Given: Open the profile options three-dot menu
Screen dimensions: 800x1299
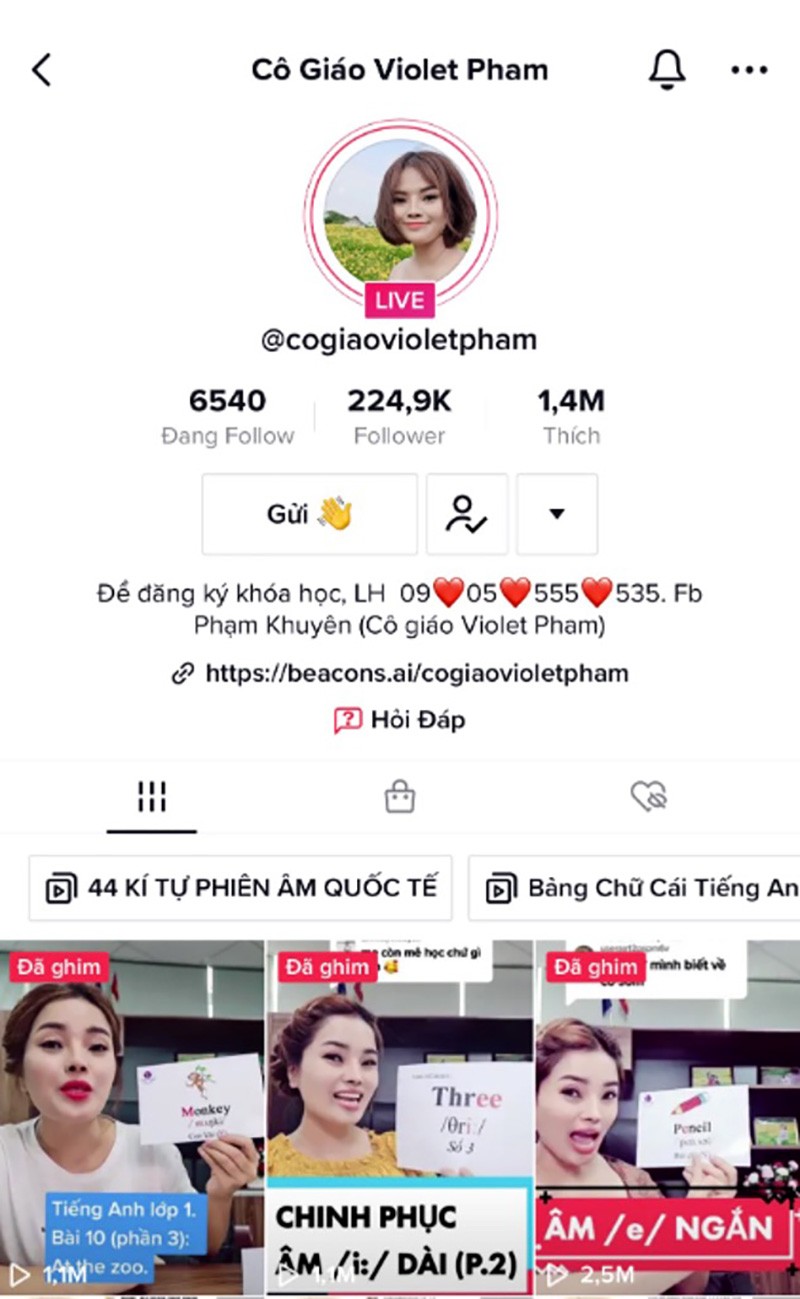Looking at the screenshot, I should pyautogui.click(x=748, y=69).
